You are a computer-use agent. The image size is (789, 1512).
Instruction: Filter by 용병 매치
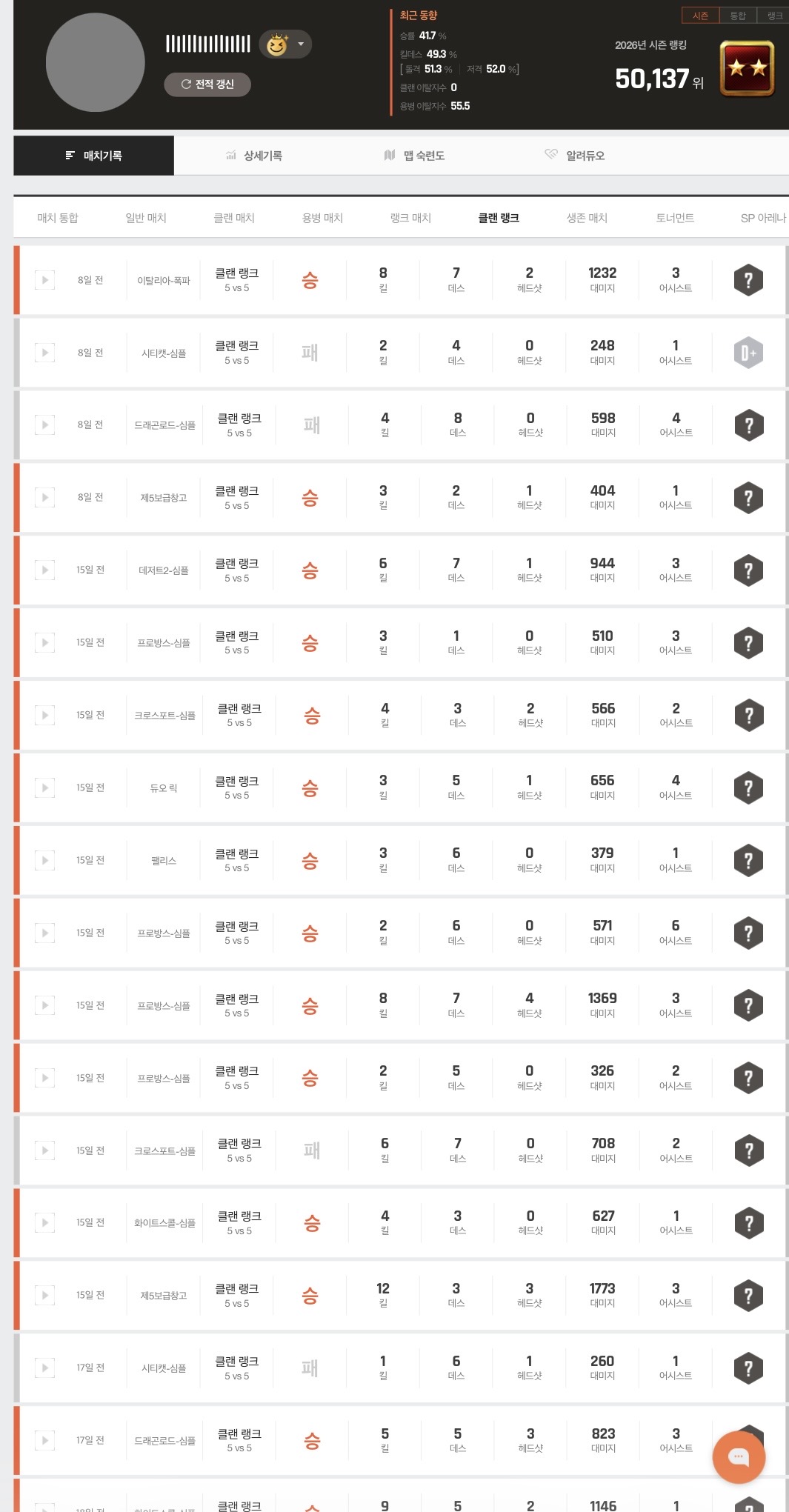click(x=322, y=218)
